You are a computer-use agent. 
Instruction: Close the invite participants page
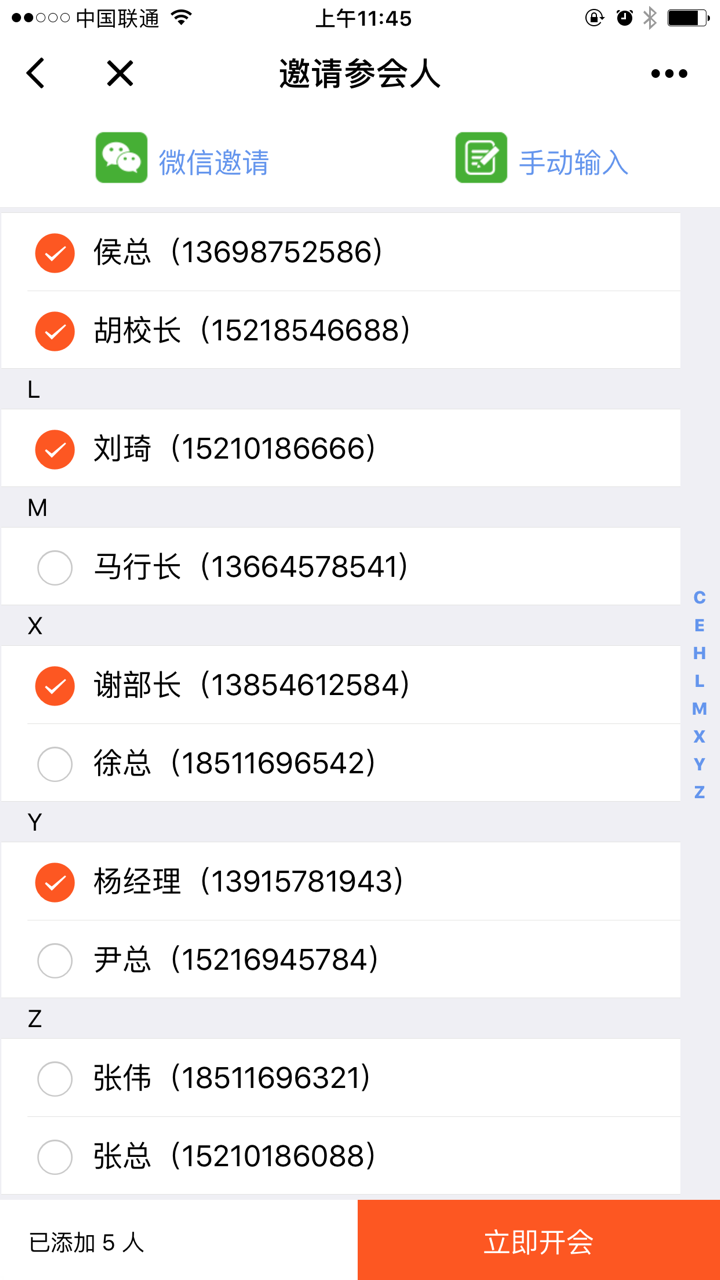point(120,73)
